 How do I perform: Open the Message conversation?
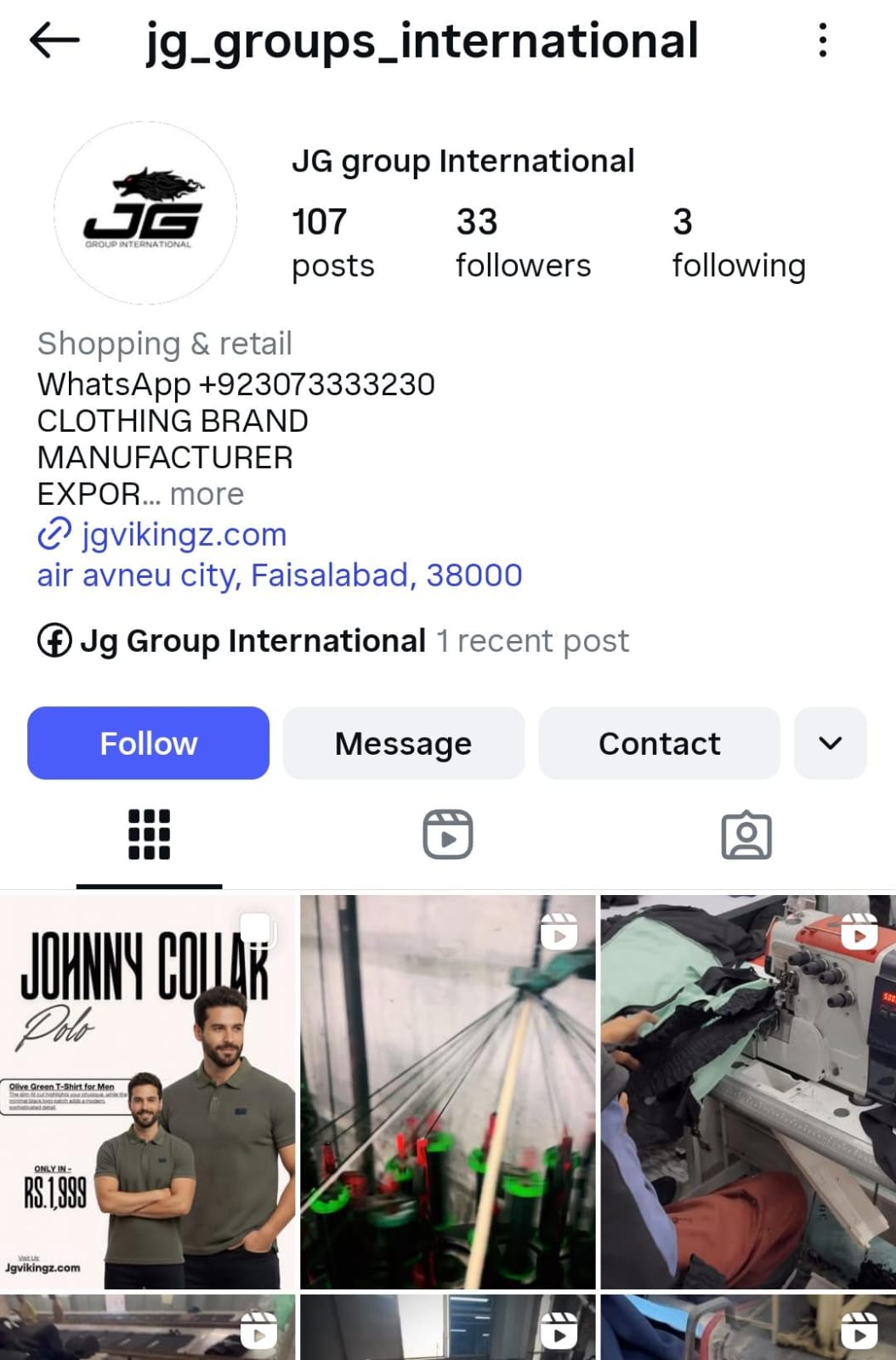pyautogui.click(x=403, y=743)
